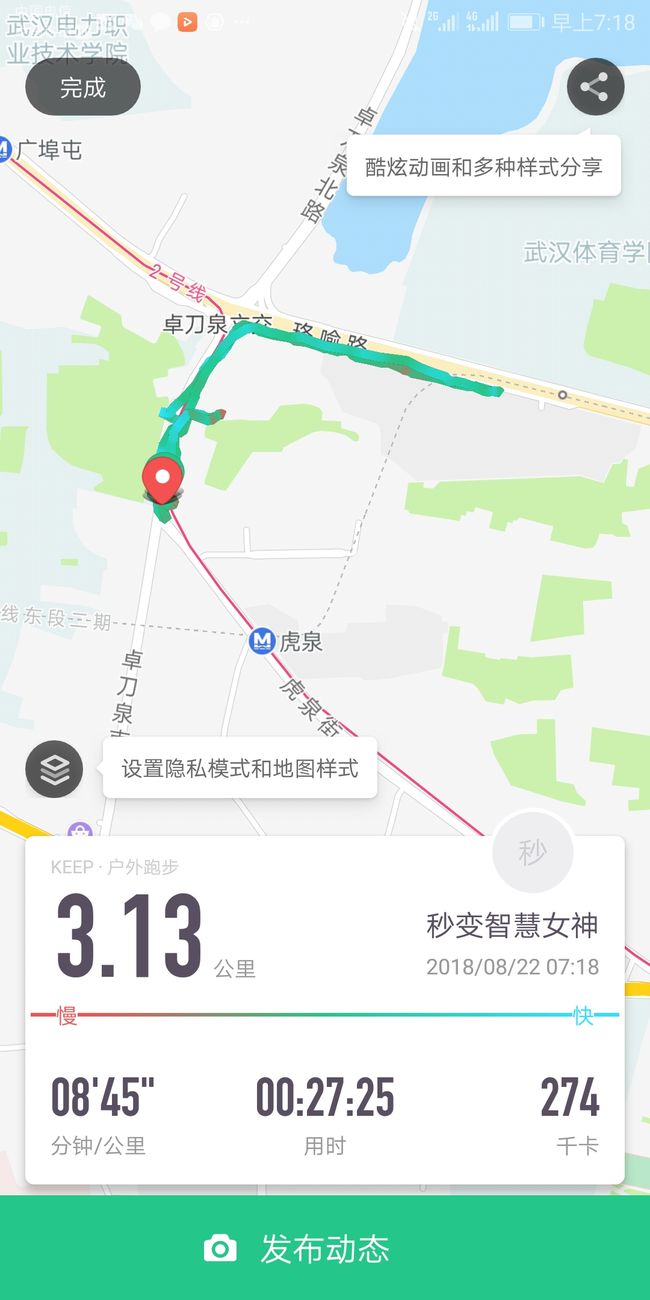Open map layers and privacy settings
The width and height of the screenshot is (650, 1300).
(54, 769)
